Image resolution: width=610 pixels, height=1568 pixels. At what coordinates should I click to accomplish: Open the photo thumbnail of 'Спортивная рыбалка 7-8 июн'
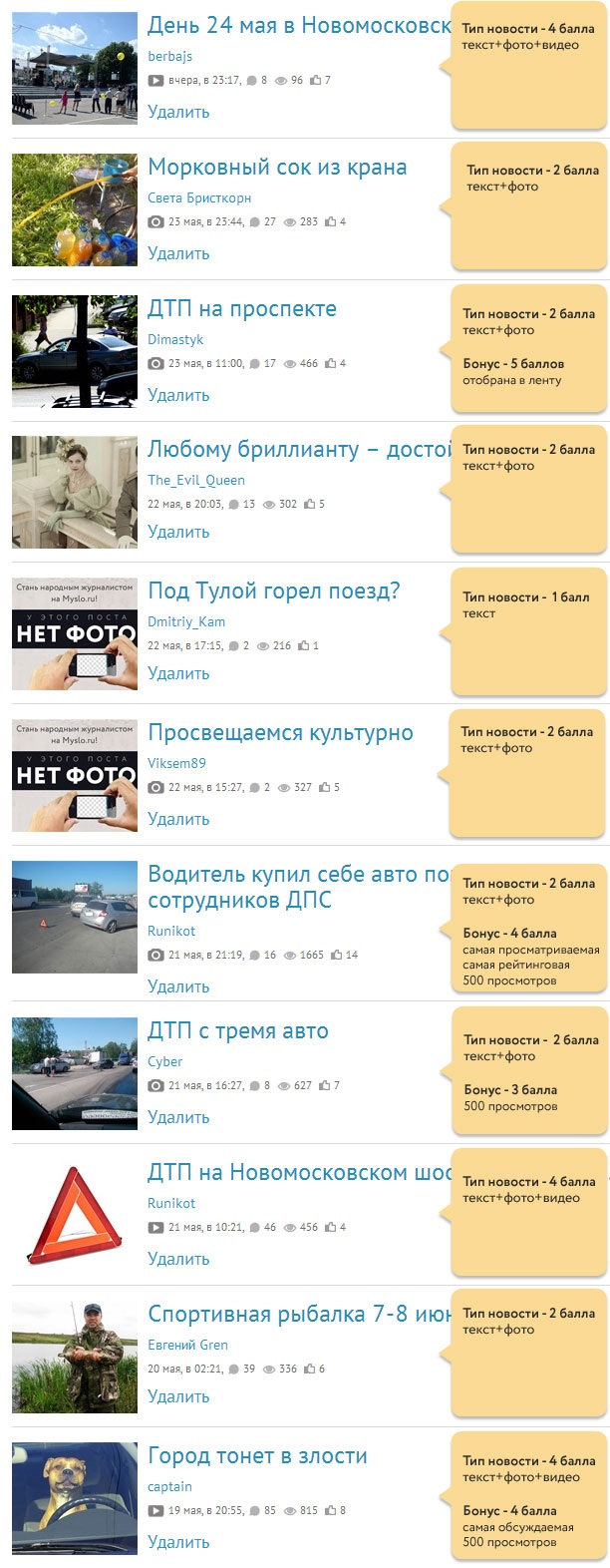click(75, 1357)
